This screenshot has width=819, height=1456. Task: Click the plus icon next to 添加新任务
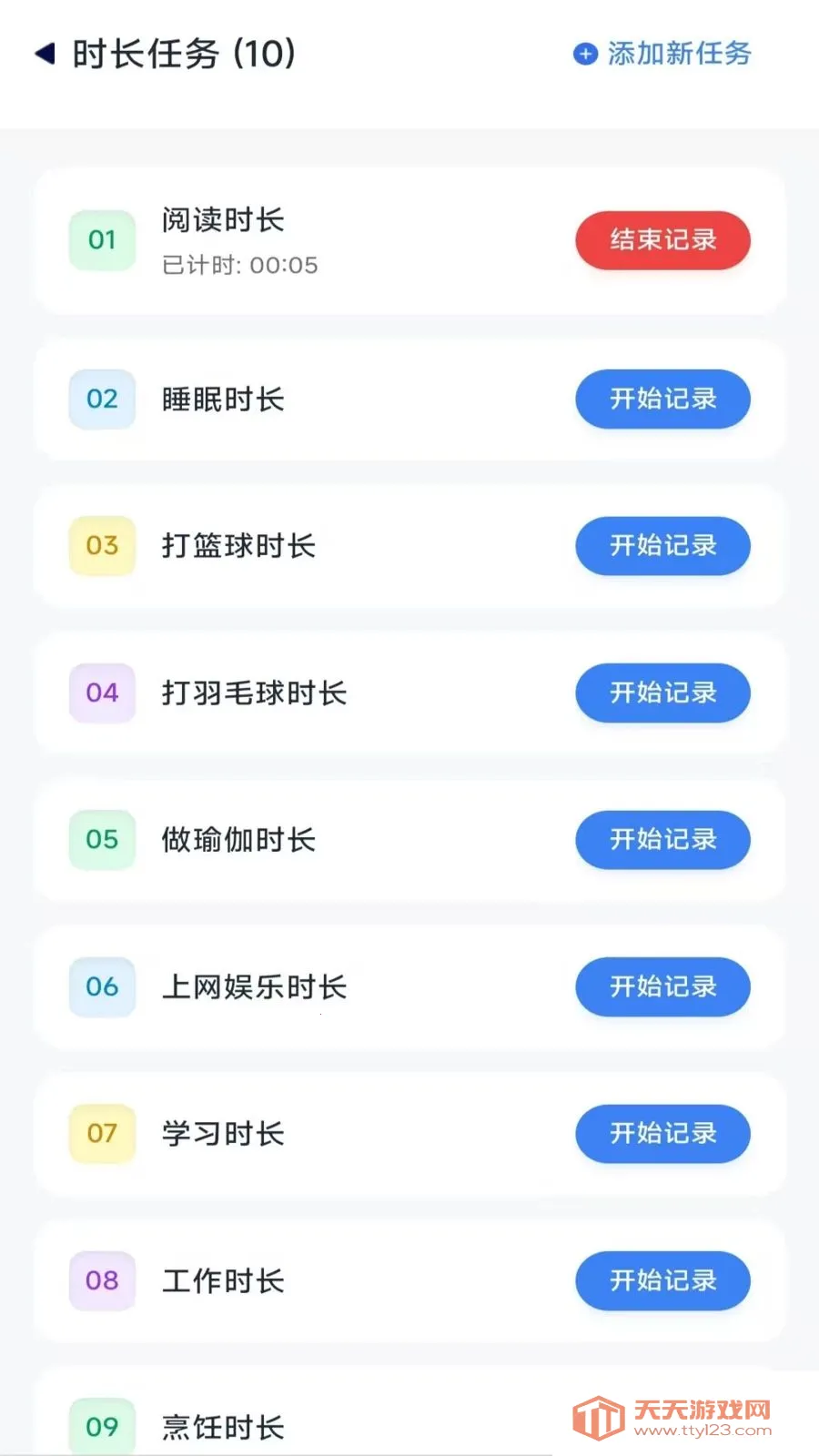[x=583, y=55]
